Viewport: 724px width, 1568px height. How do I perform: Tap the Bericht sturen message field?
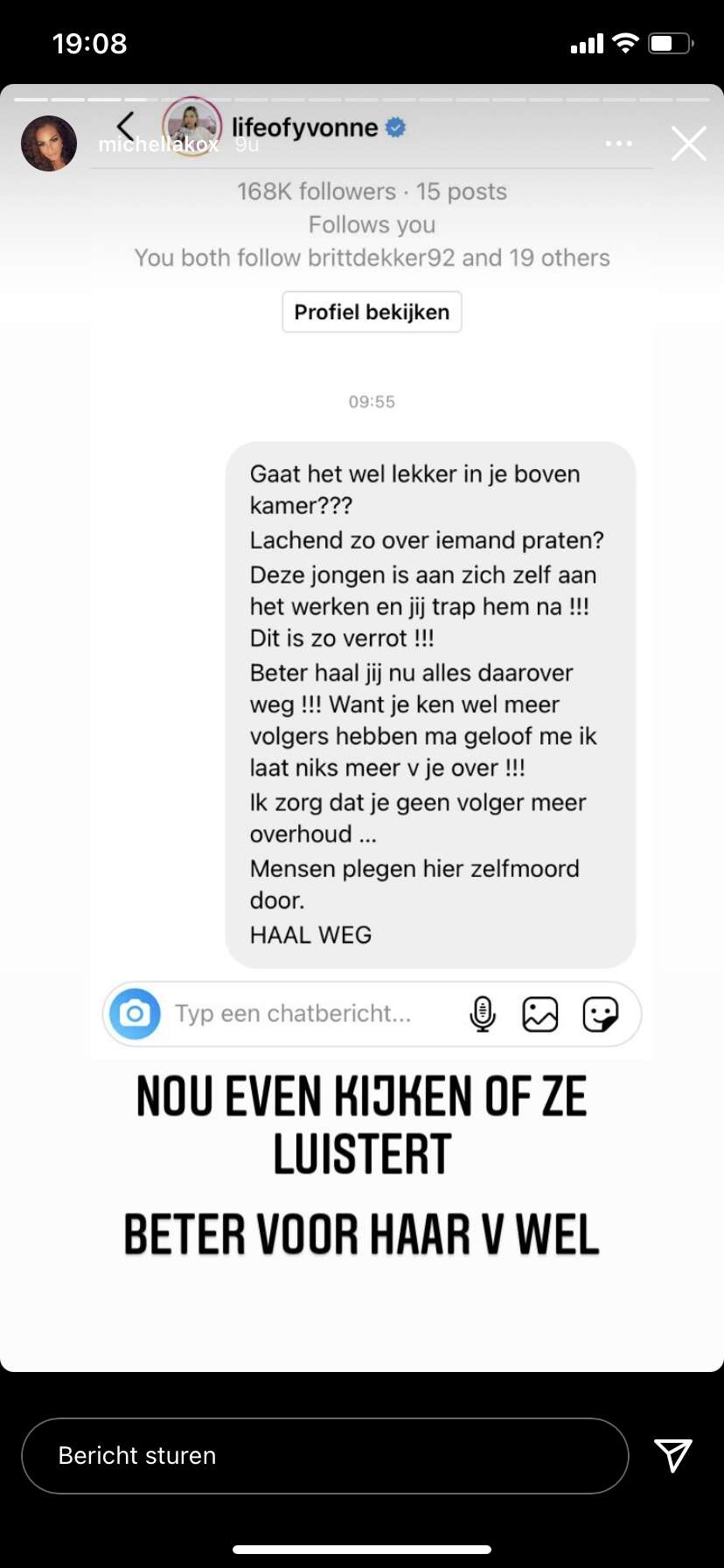pyautogui.click(x=325, y=1455)
